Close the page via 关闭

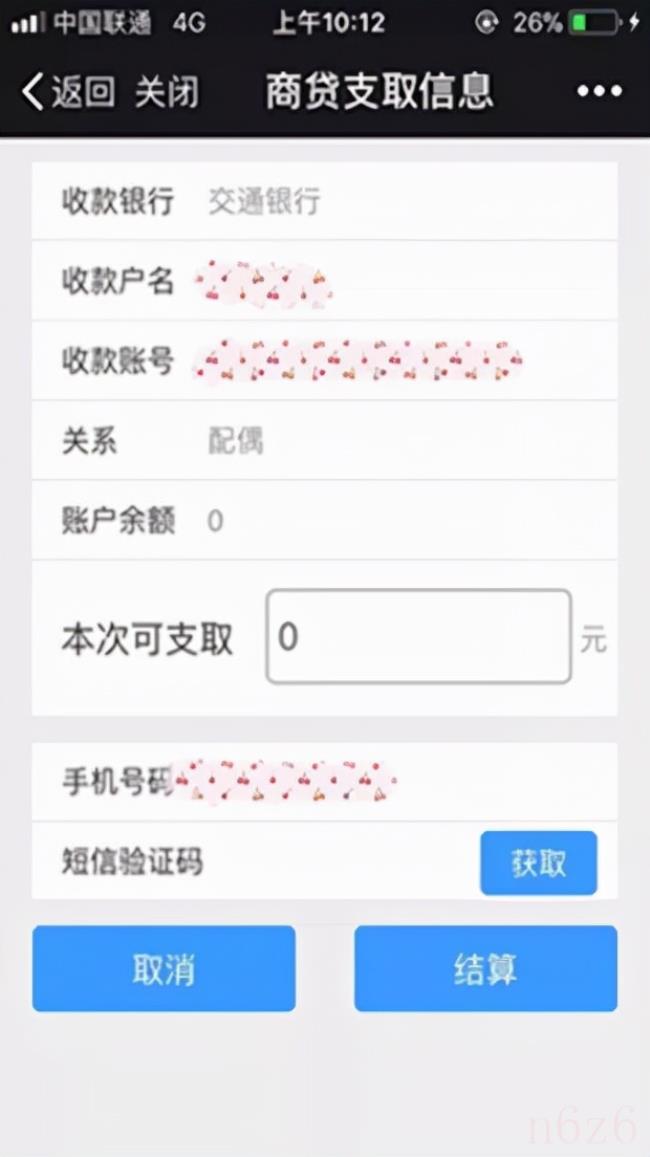click(x=167, y=91)
